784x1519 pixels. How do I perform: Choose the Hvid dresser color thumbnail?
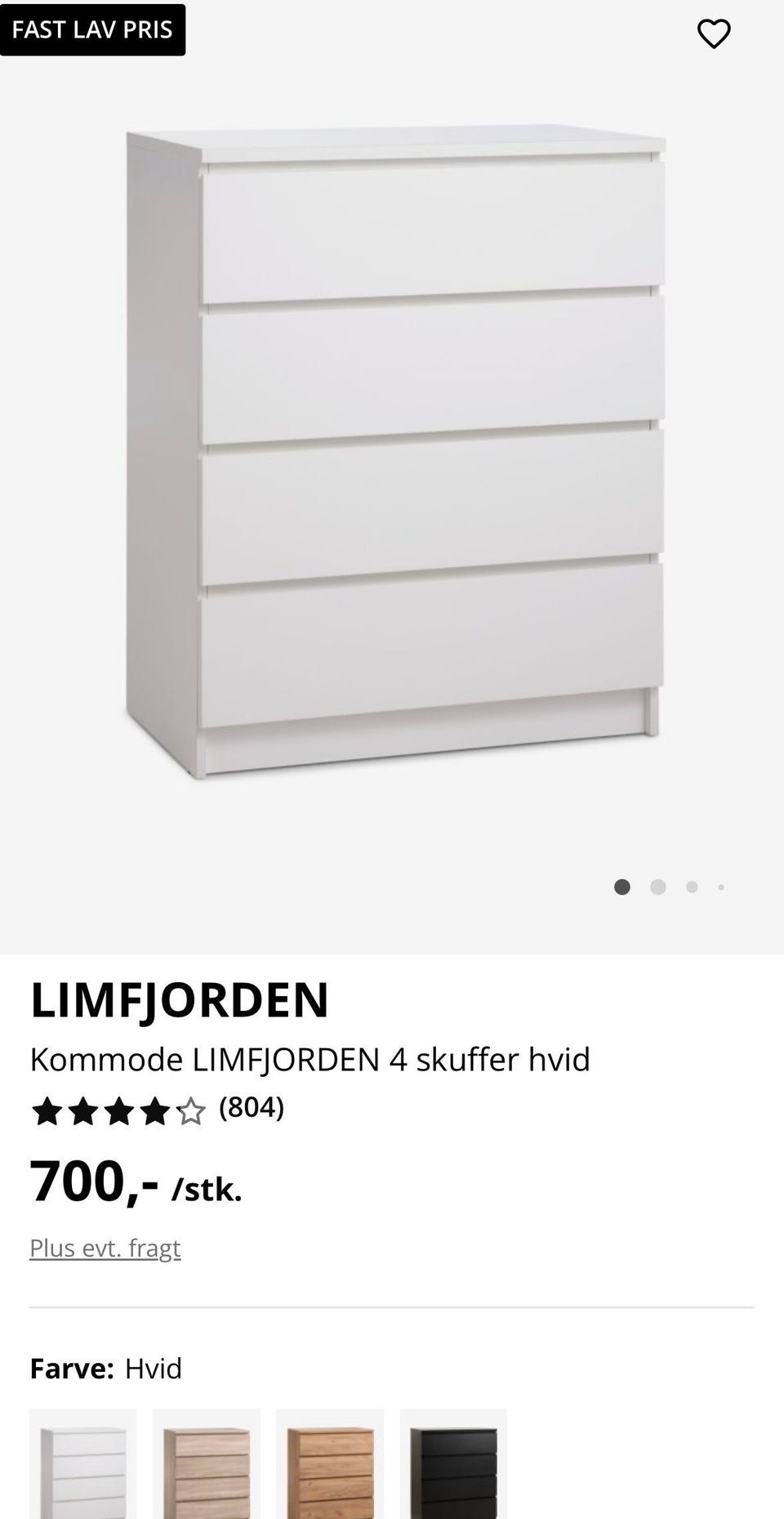[x=82, y=1463]
